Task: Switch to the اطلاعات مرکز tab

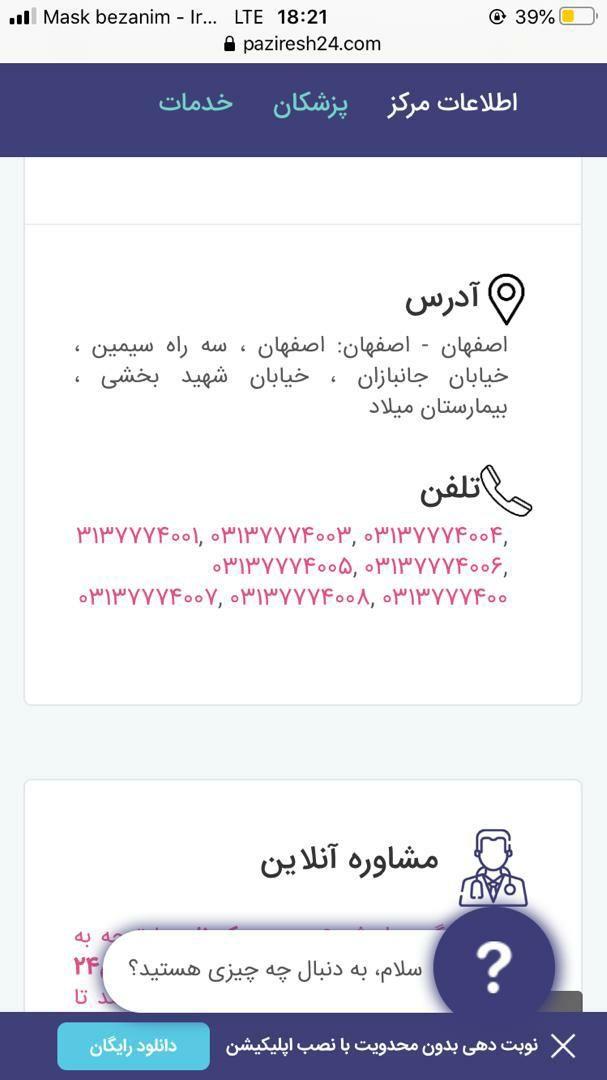Action: tap(452, 103)
